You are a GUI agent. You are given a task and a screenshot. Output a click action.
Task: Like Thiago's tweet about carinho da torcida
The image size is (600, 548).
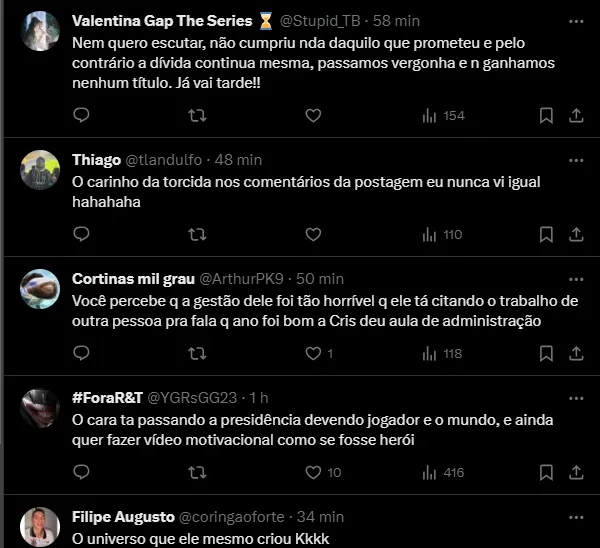313,234
